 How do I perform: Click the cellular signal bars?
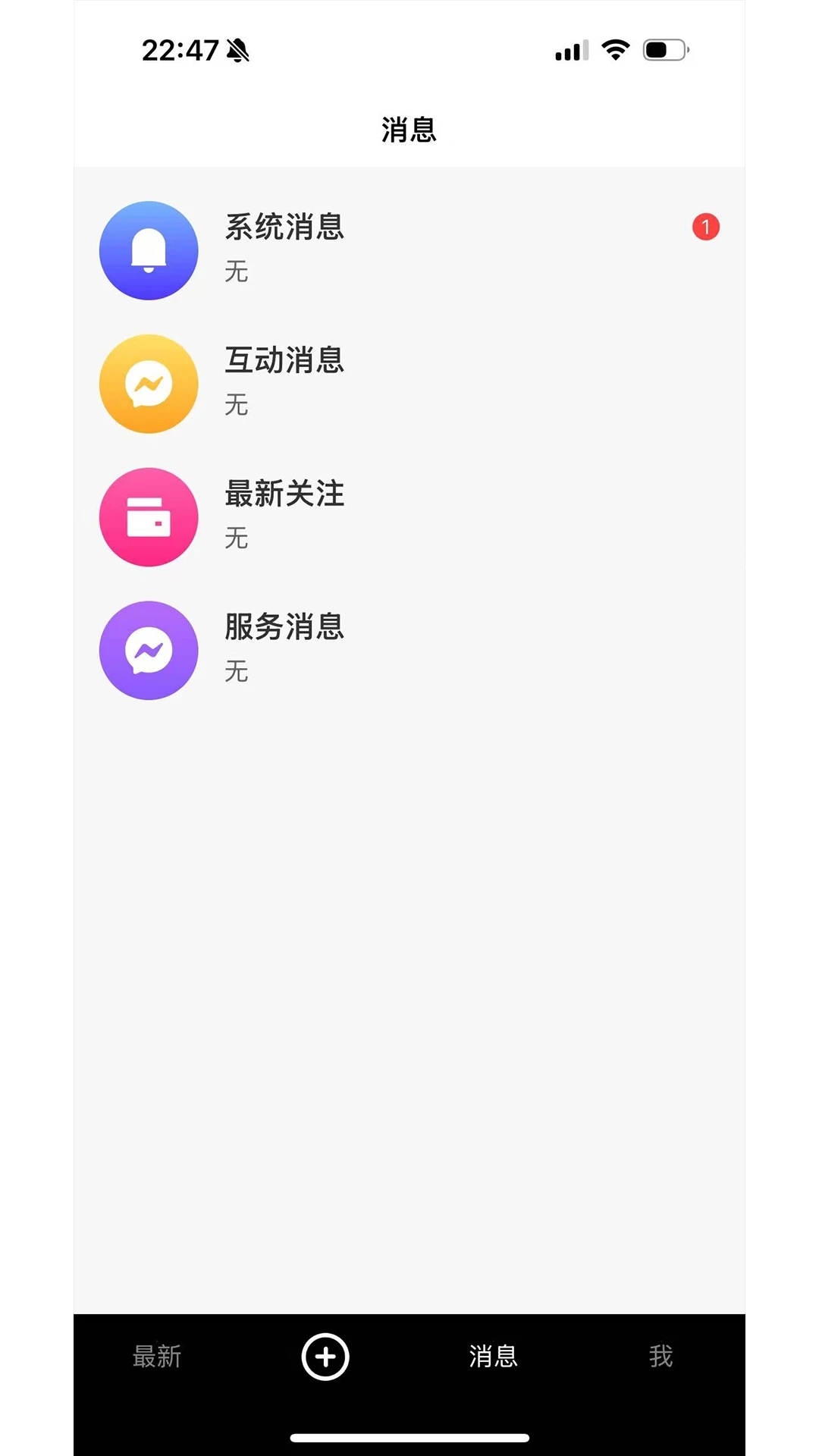[571, 49]
